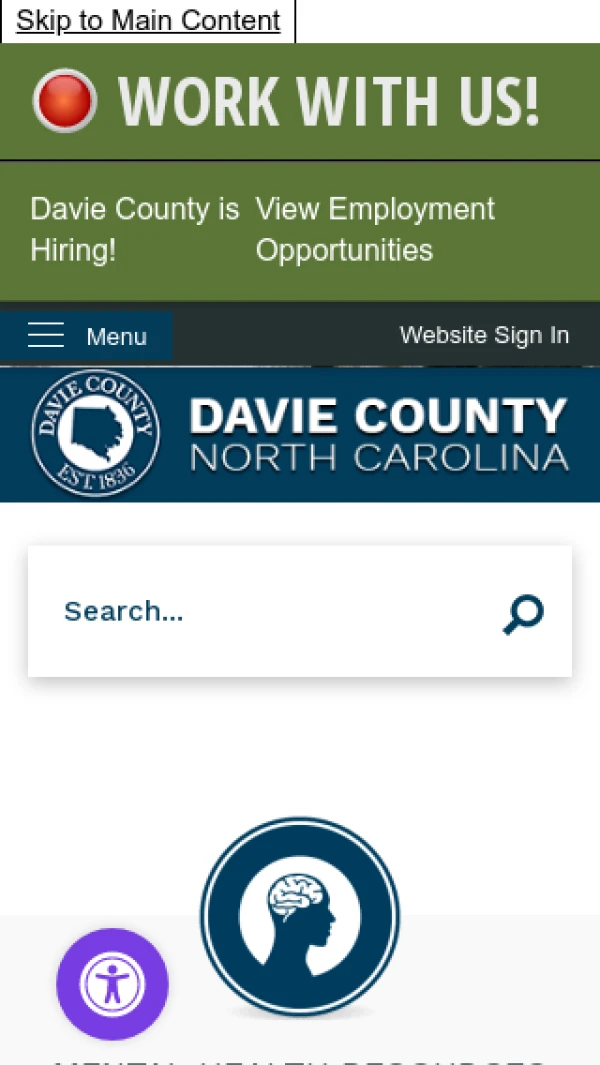Image resolution: width=600 pixels, height=1065 pixels.
Task: Open the accessibility options button
Action: pyautogui.click(x=112, y=984)
